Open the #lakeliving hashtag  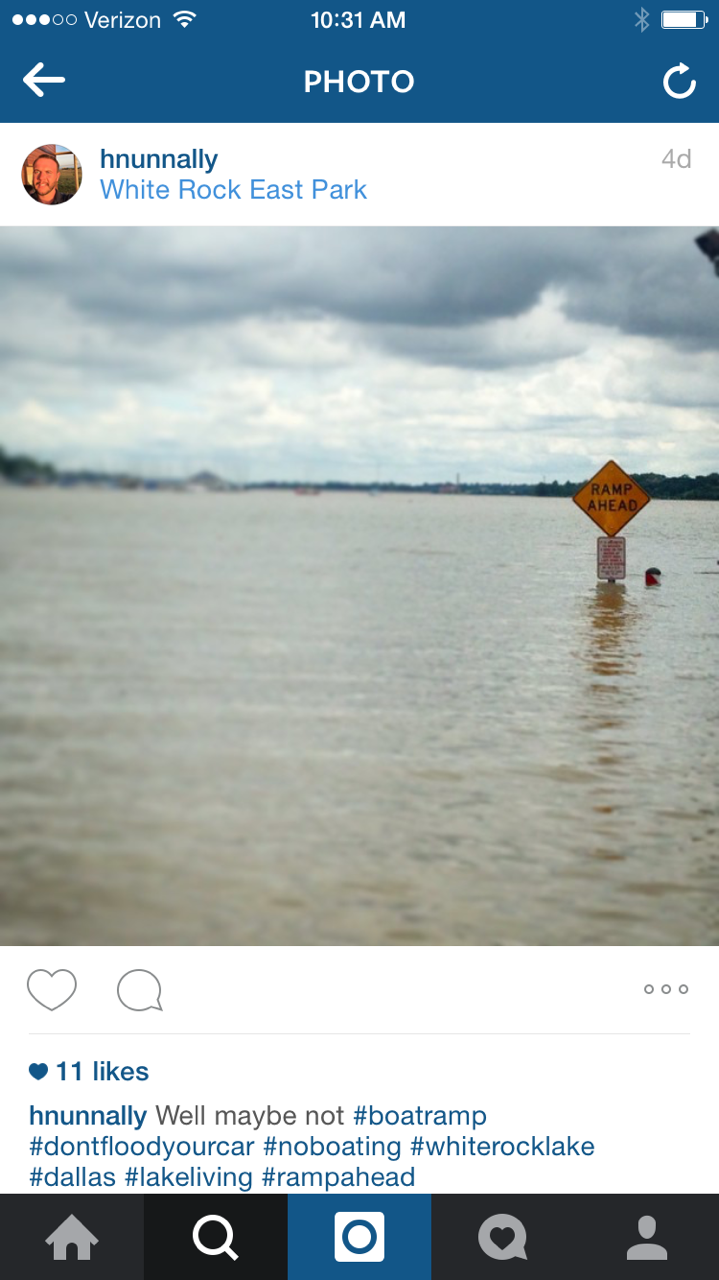pyautogui.click(x=189, y=1177)
